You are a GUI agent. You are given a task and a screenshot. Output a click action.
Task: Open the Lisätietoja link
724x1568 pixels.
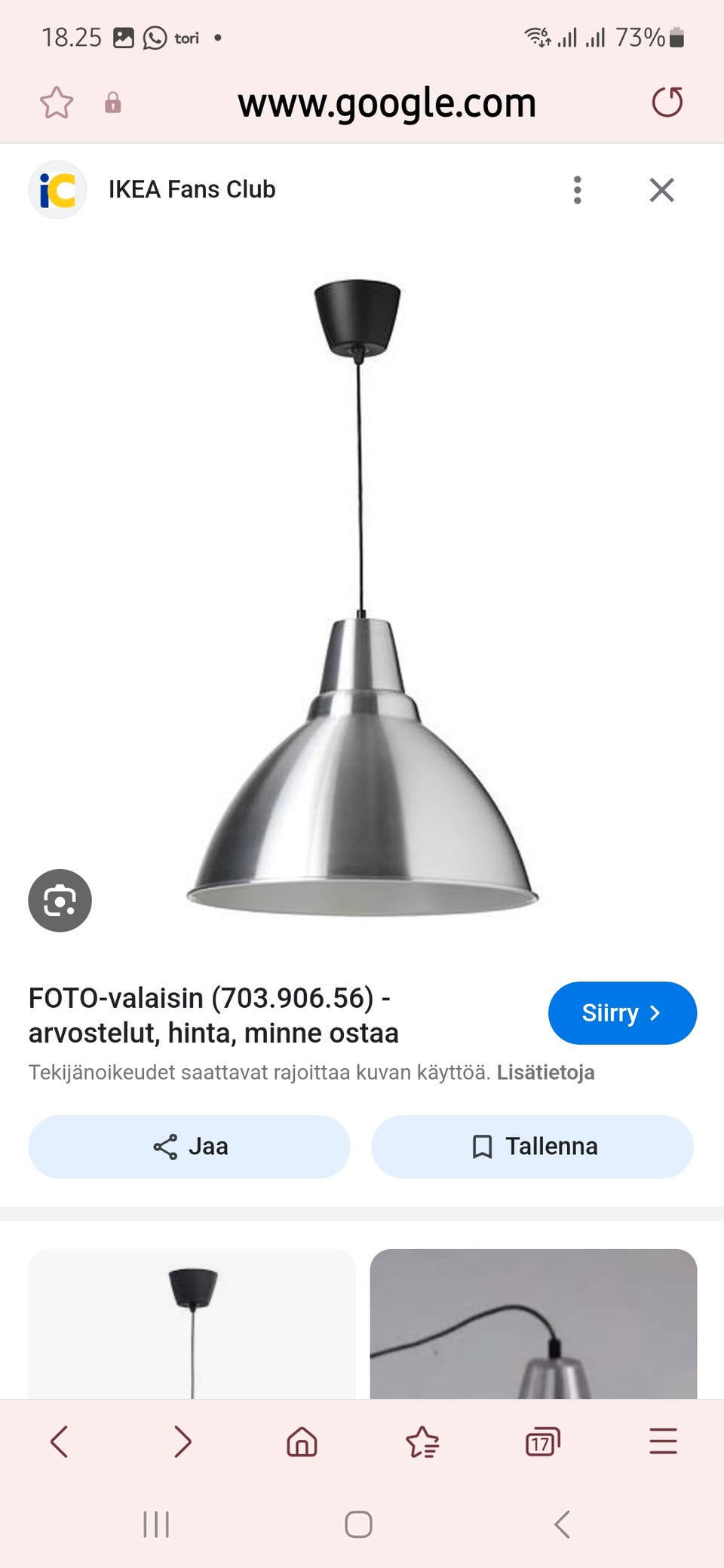545,1072
